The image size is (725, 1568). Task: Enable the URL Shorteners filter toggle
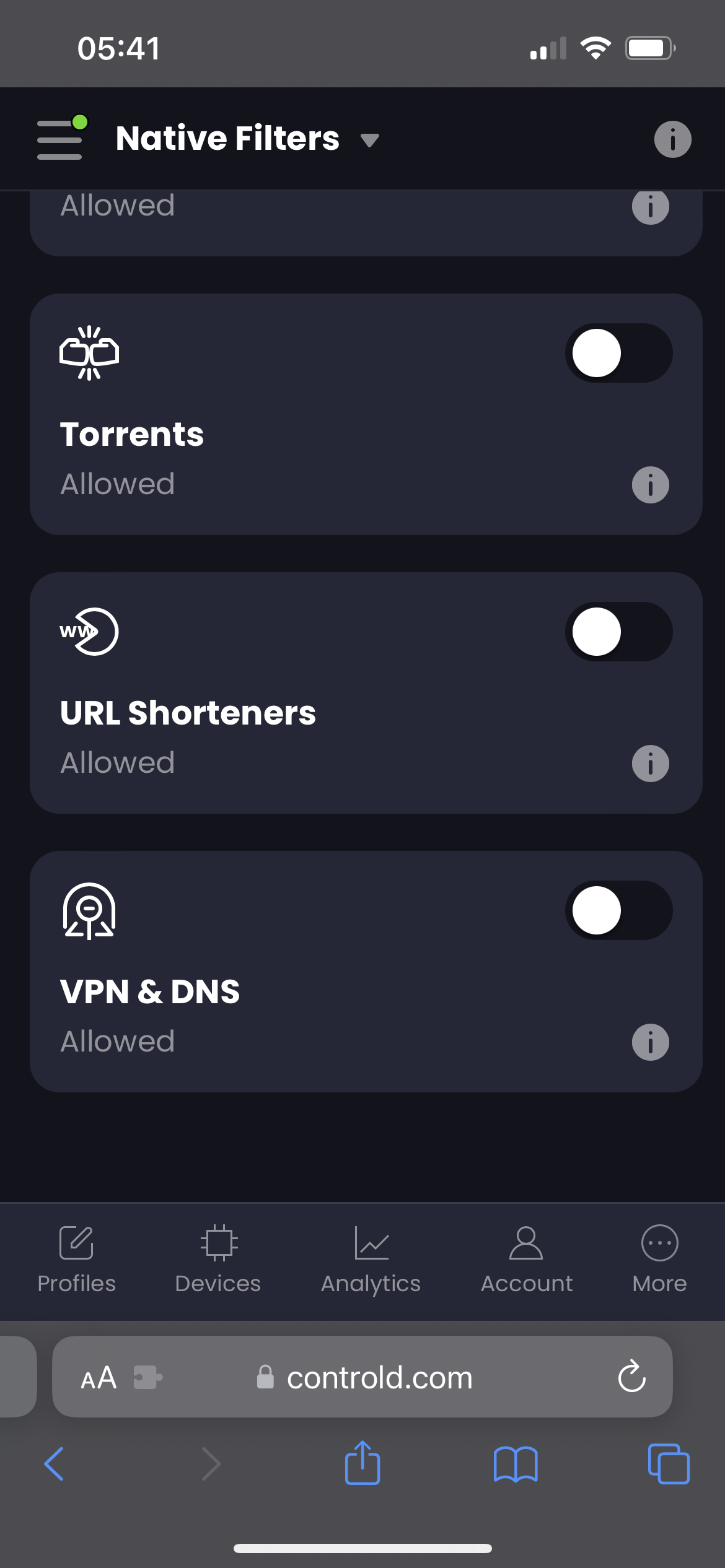[618, 631]
